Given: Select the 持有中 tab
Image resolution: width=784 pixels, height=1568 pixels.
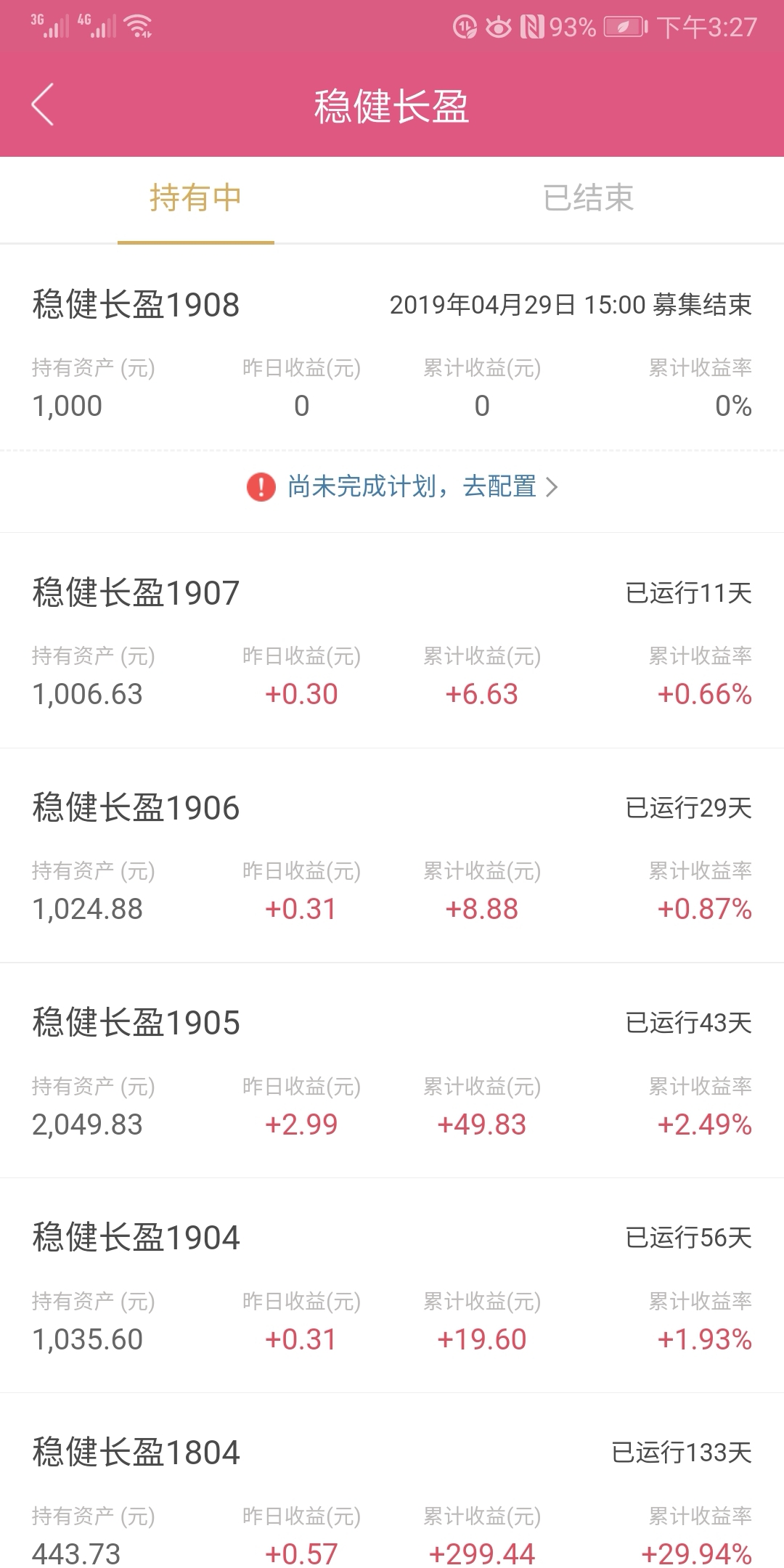Looking at the screenshot, I should (196, 198).
